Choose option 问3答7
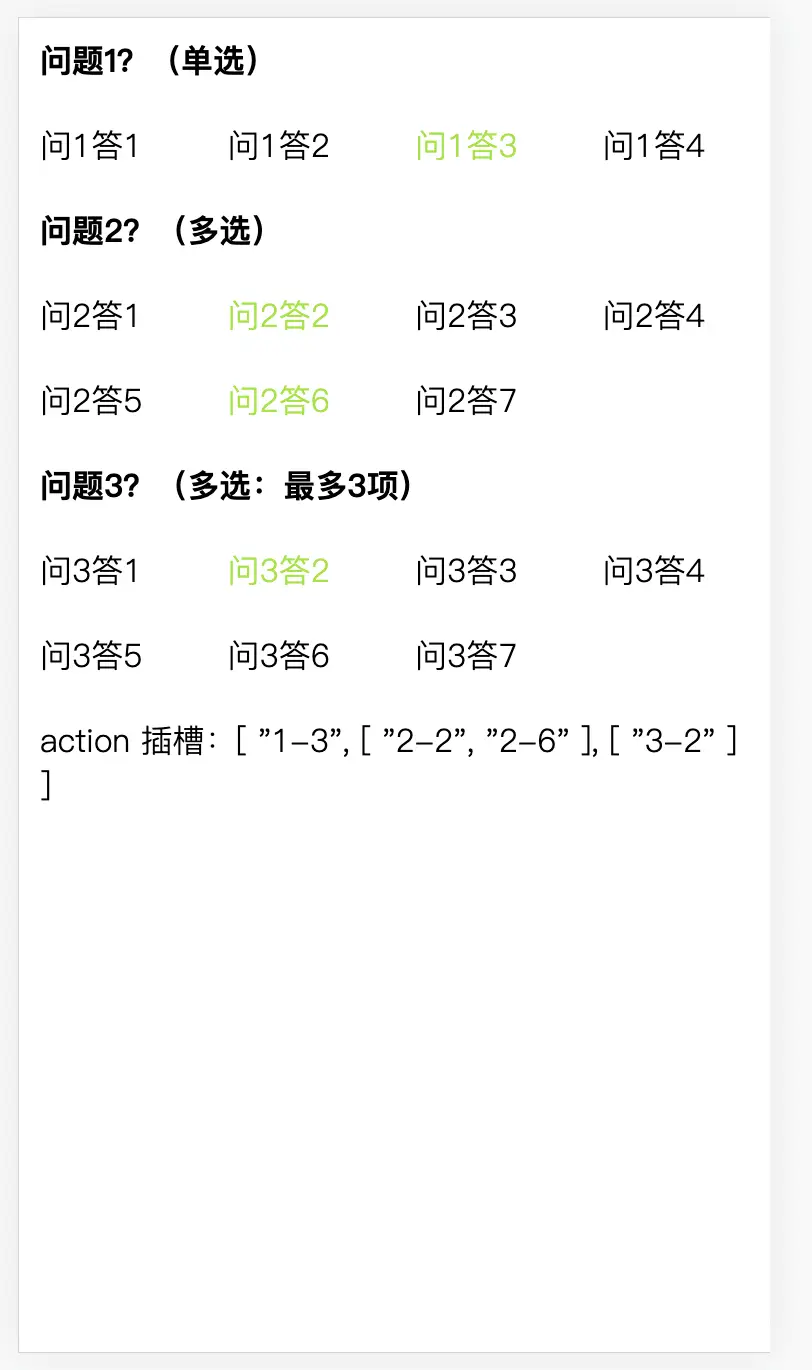The height and width of the screenshot is (1370, 812). [x=467, y=657]
